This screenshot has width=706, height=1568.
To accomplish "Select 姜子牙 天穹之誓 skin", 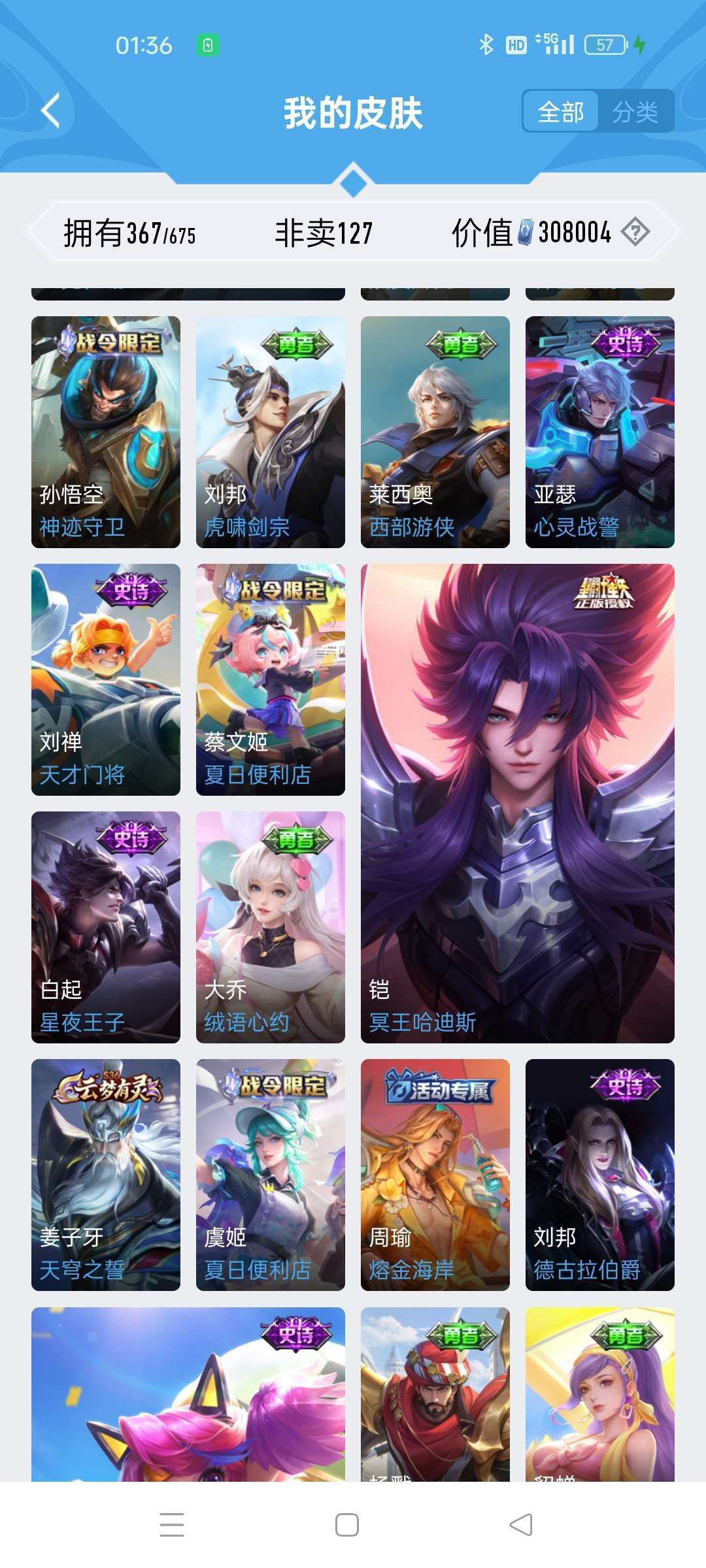I will pyautogui.click(x=106, y=1175).
